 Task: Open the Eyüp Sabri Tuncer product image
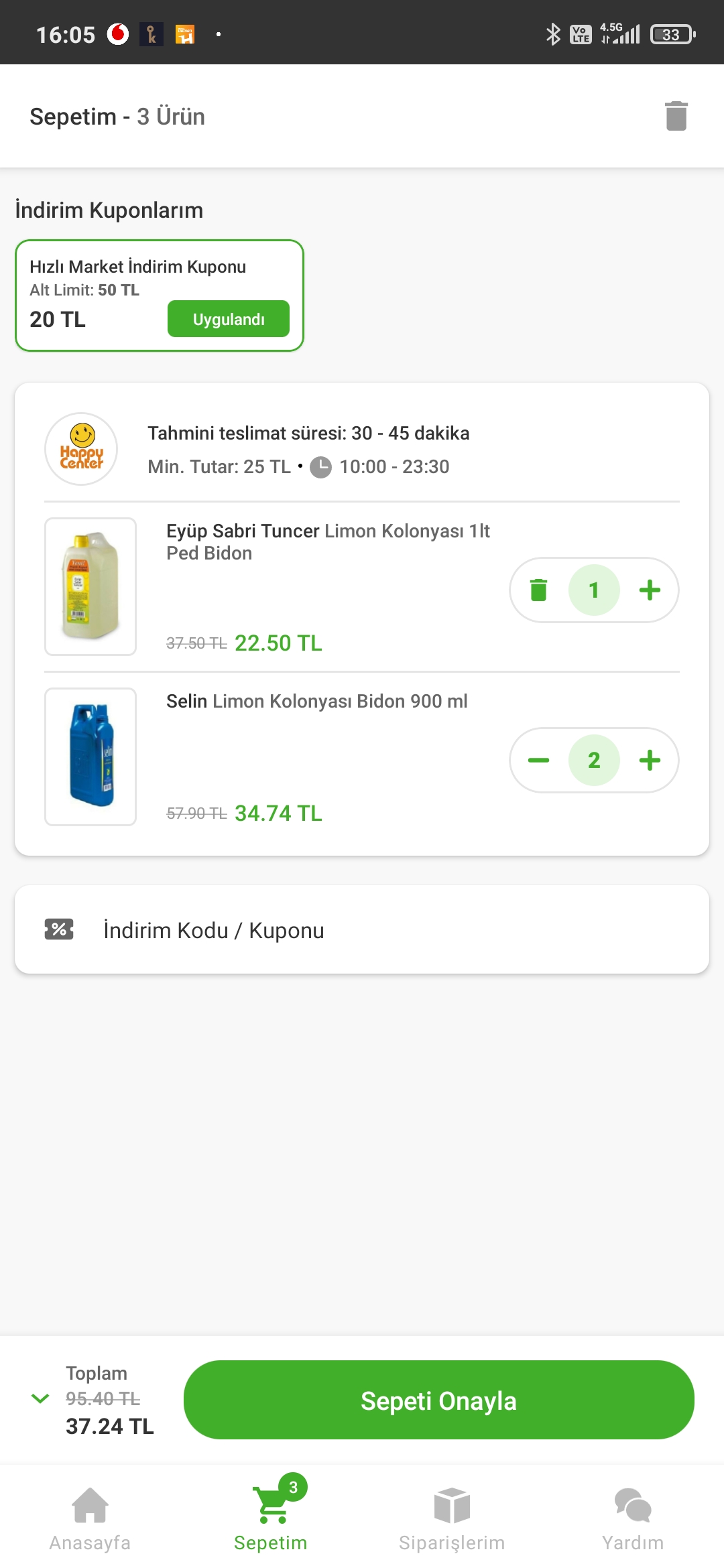coord(90,586)
